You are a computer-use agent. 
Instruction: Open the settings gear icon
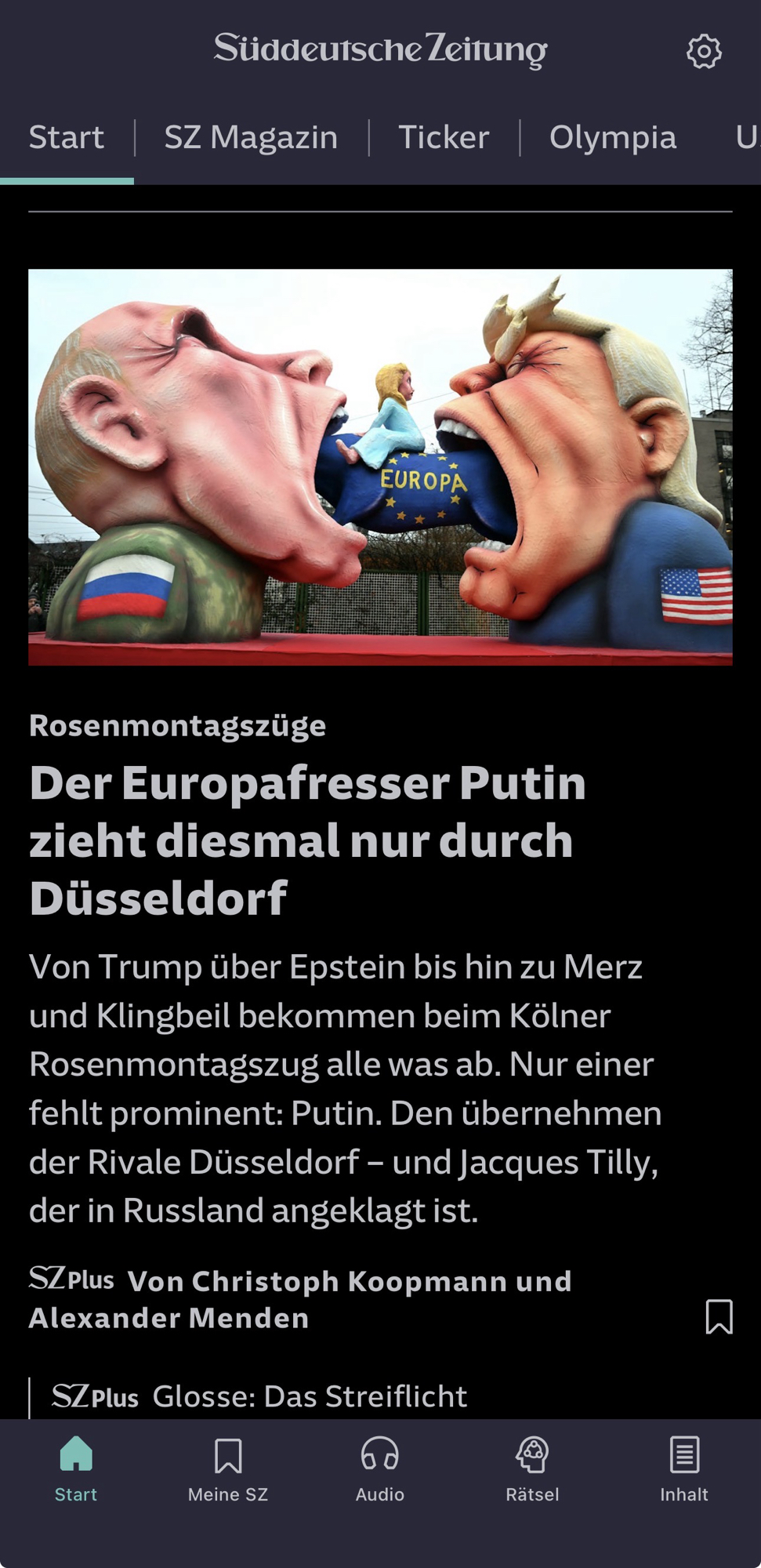tap(703, 52)
